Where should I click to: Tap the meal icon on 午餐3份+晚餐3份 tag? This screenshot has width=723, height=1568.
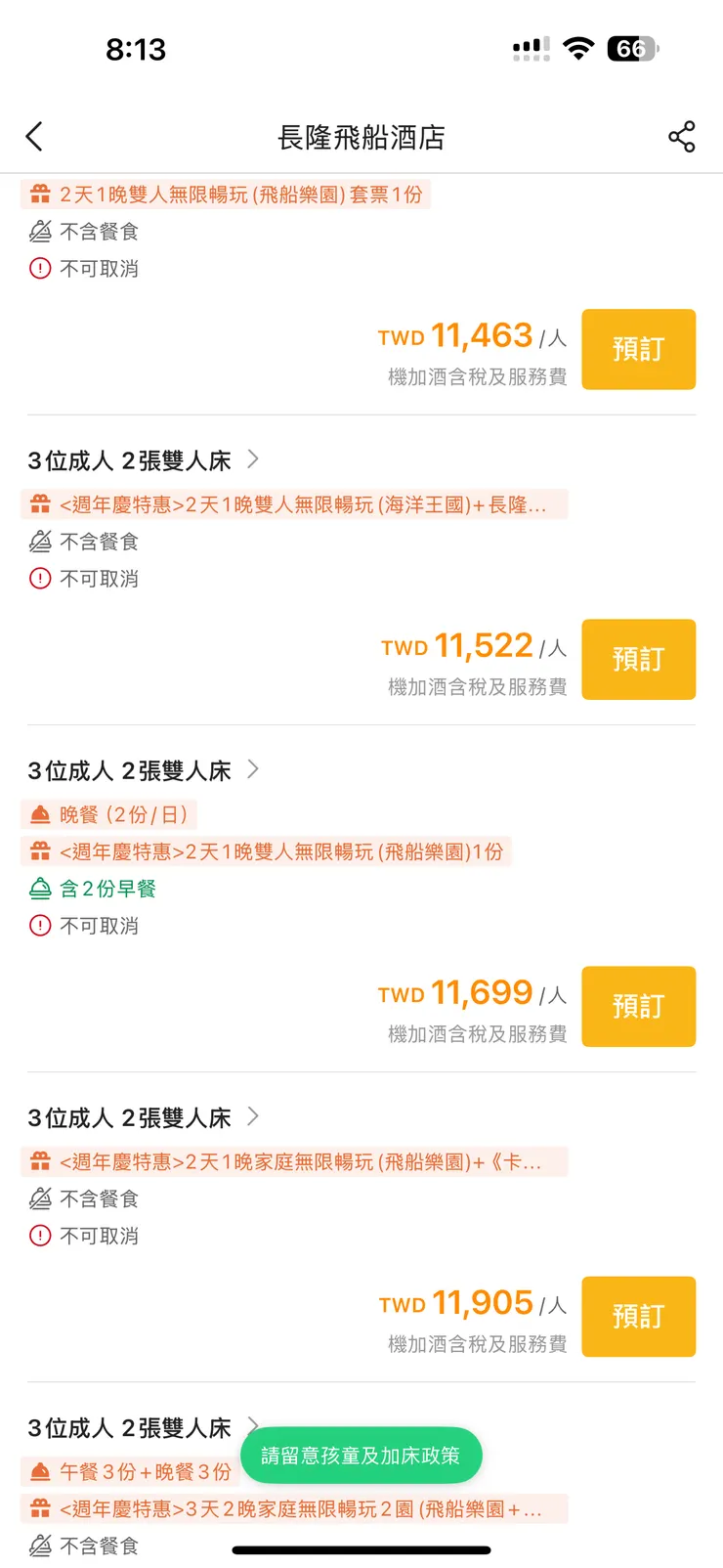click(39, 1472)
